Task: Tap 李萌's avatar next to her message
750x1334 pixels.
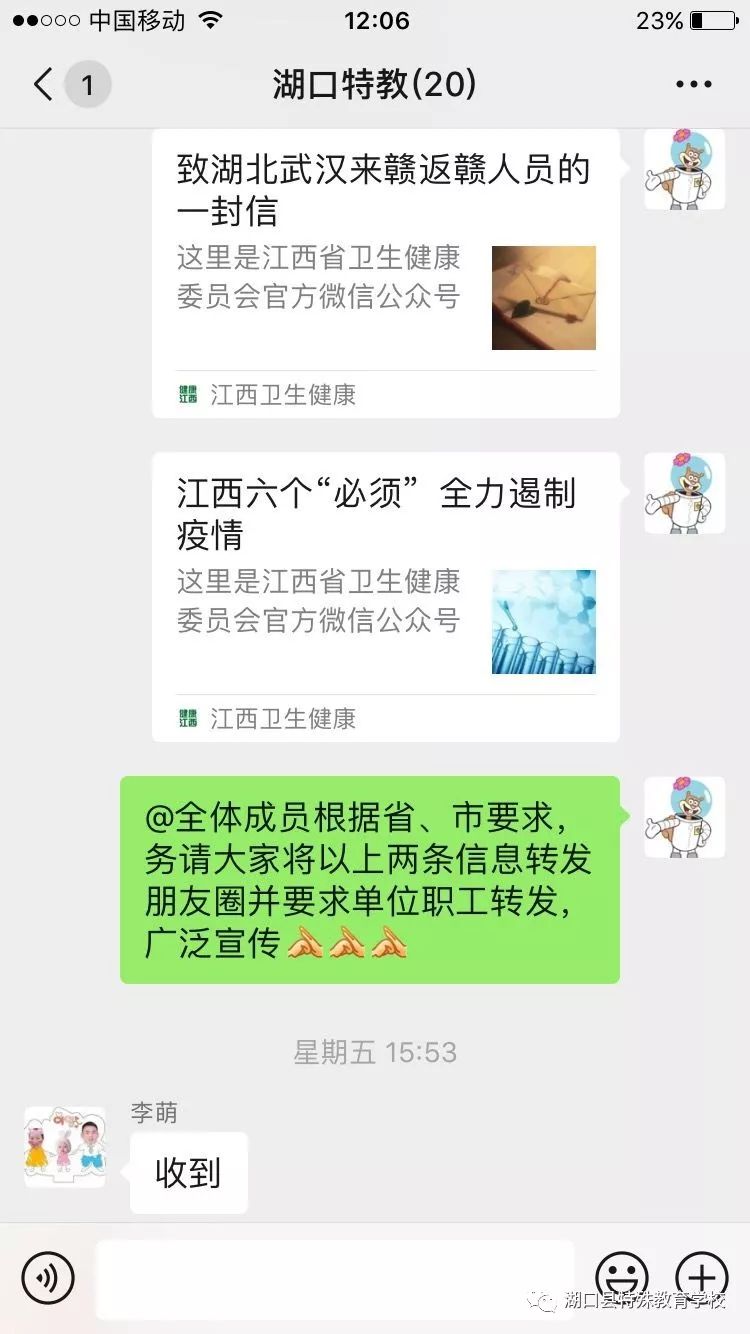Action: [64, 1148]
